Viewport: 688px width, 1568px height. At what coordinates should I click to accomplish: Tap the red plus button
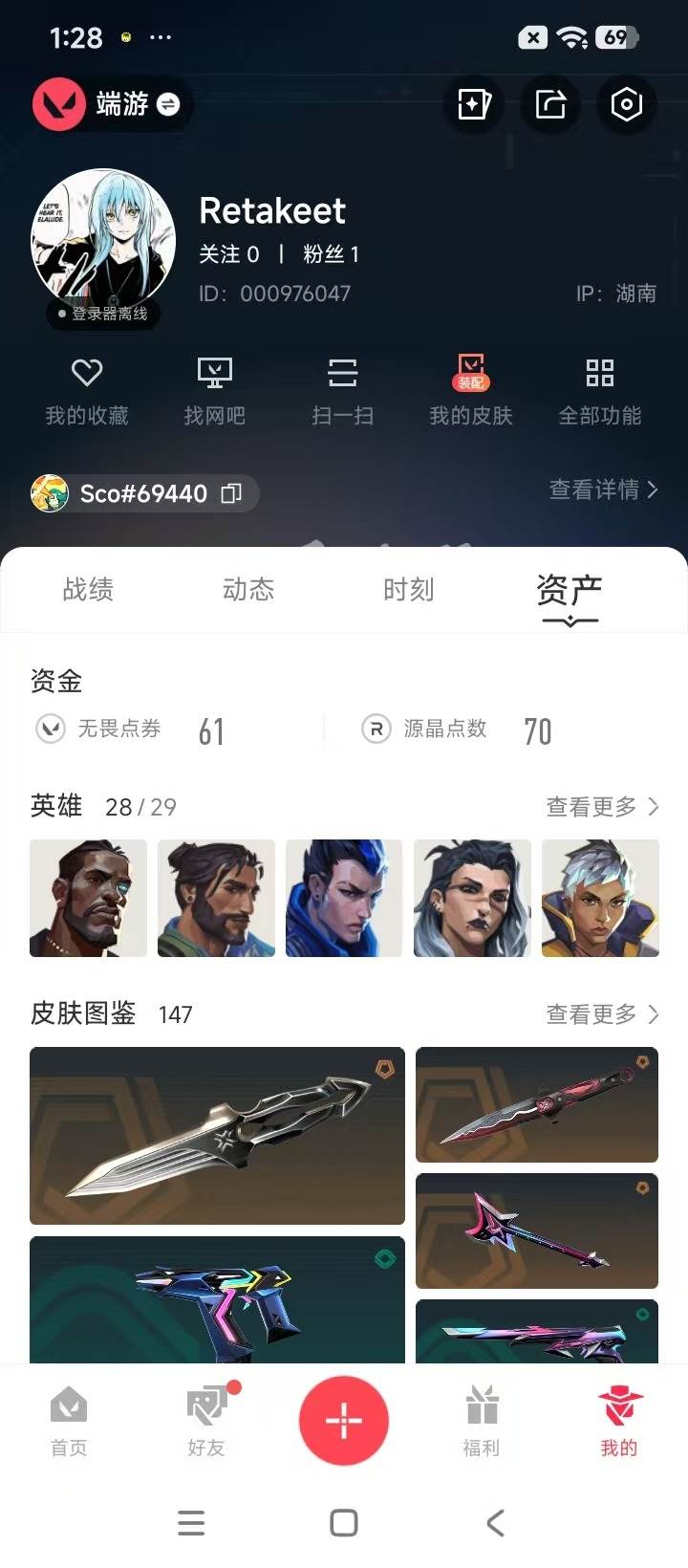pos(344,1422)
